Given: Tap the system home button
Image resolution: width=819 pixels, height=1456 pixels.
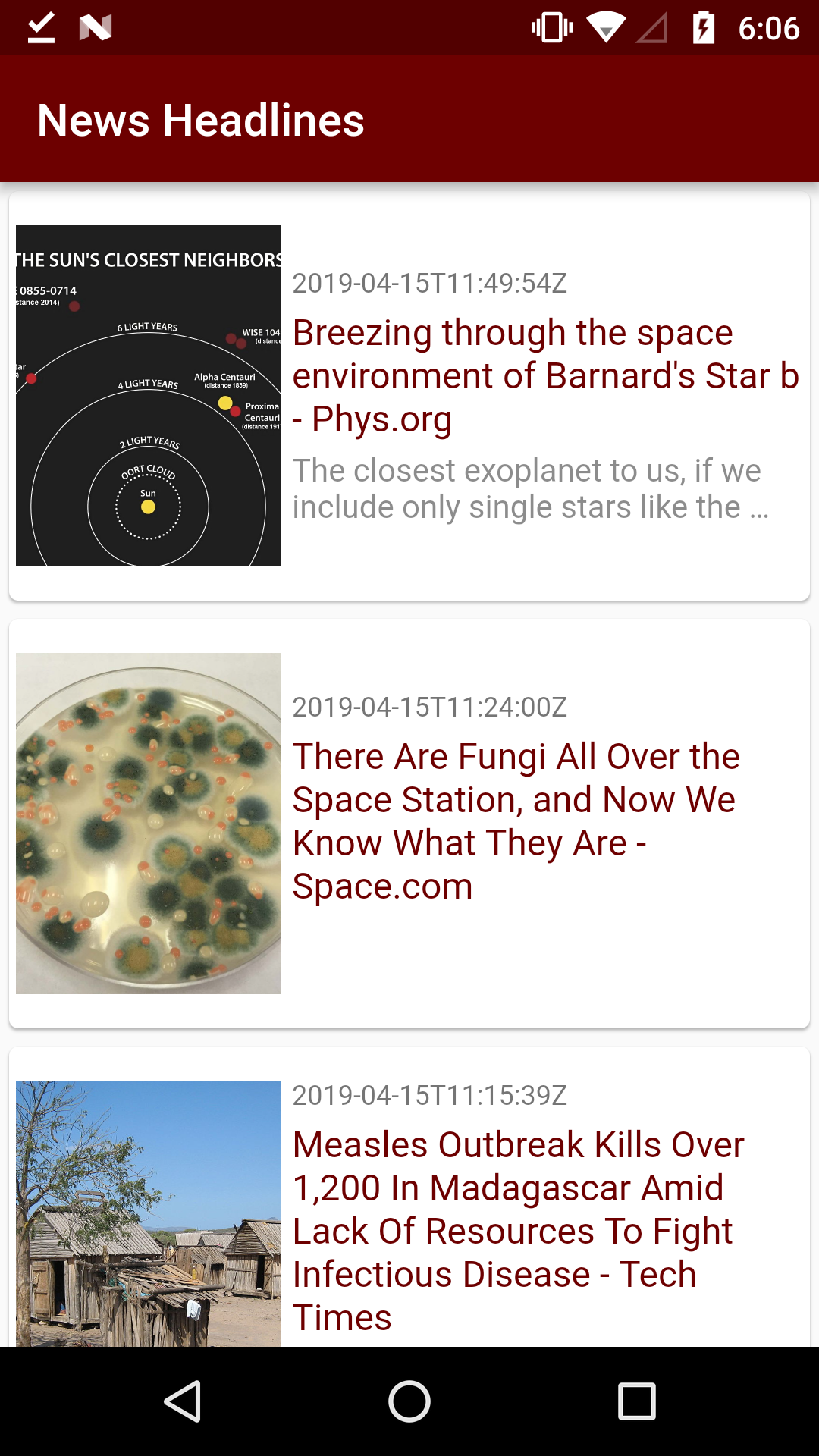Looking at the screenshot, I should (x=409, y=1401).
